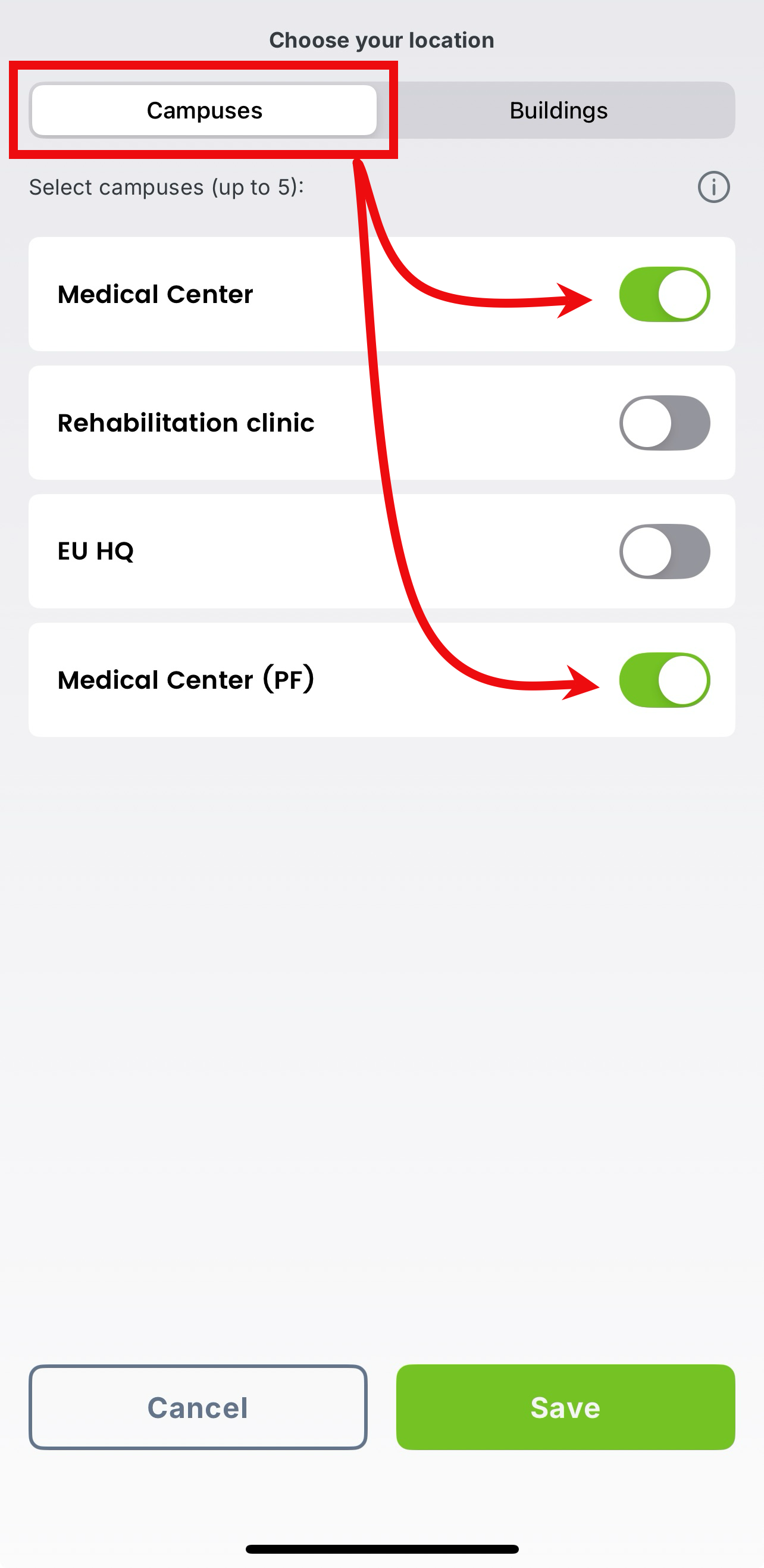The image size is (764, 1568).
Task: Select the Campuses tab
Action: point(204,110)
